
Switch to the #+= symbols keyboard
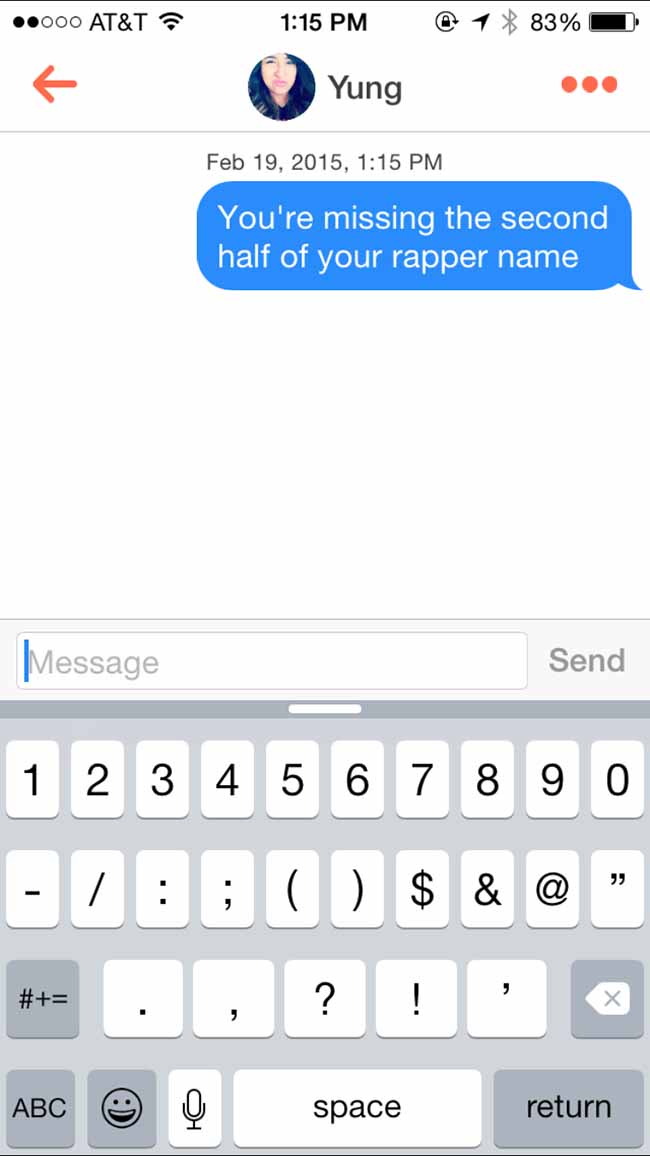tap(43, 999)
